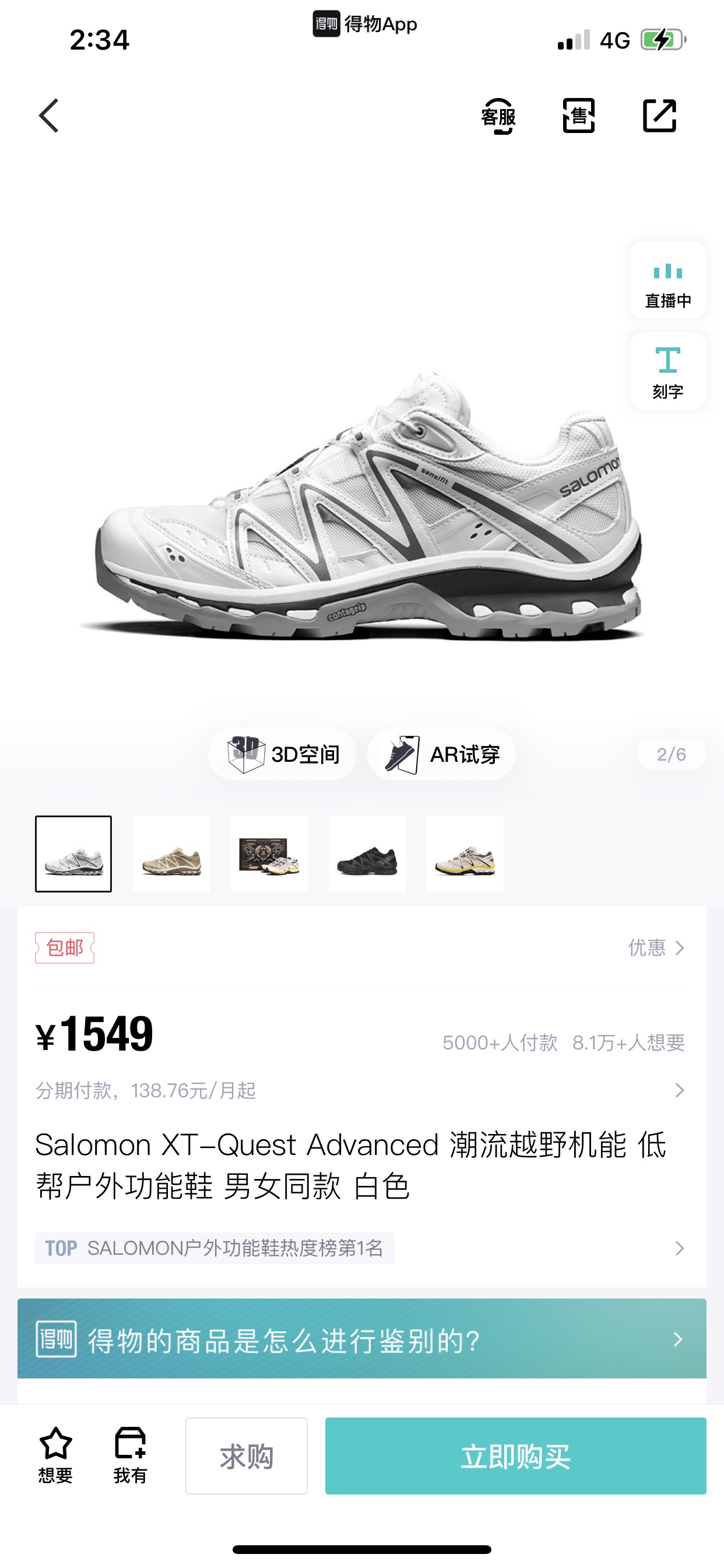Tap the 求购 button

tap(247, 1456)
